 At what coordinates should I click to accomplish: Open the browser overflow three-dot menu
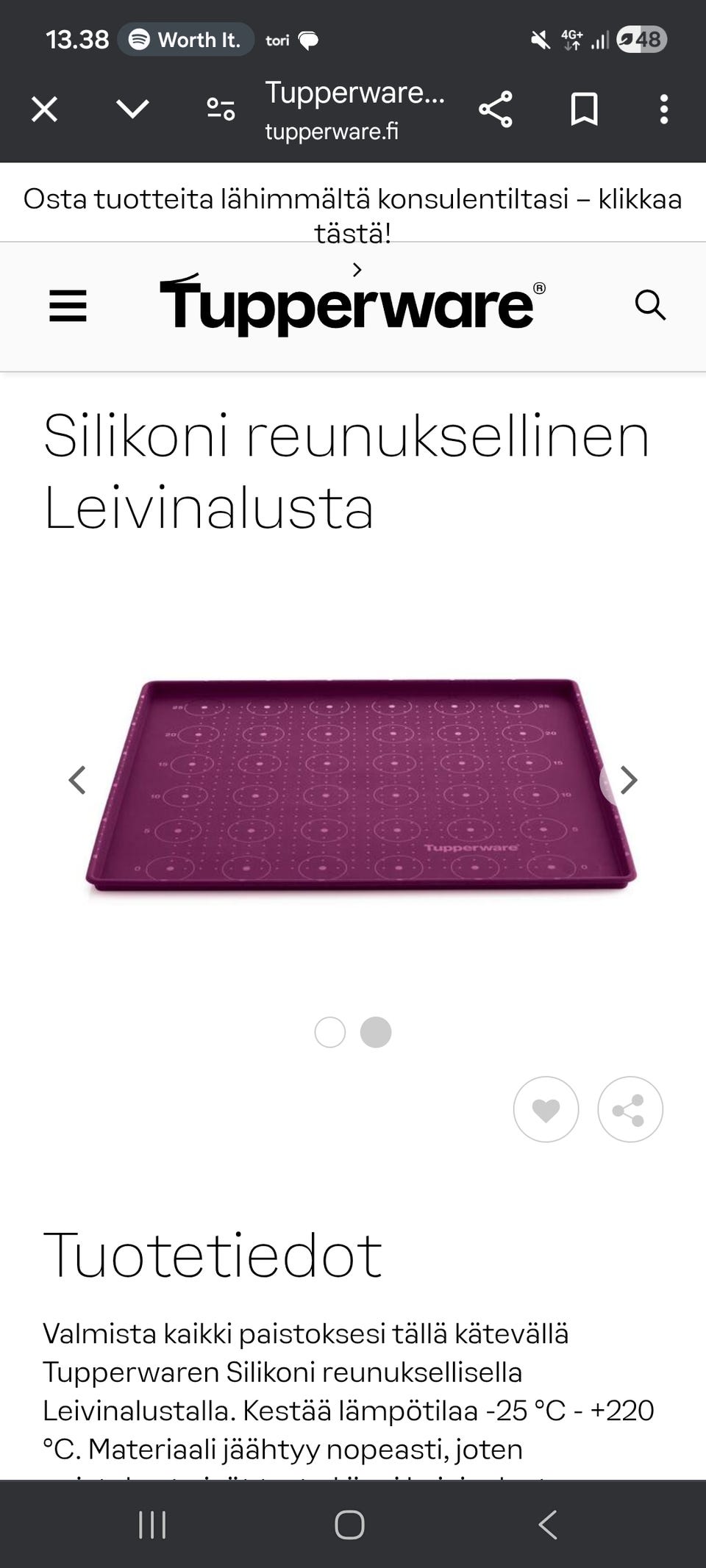click(664, 108)
